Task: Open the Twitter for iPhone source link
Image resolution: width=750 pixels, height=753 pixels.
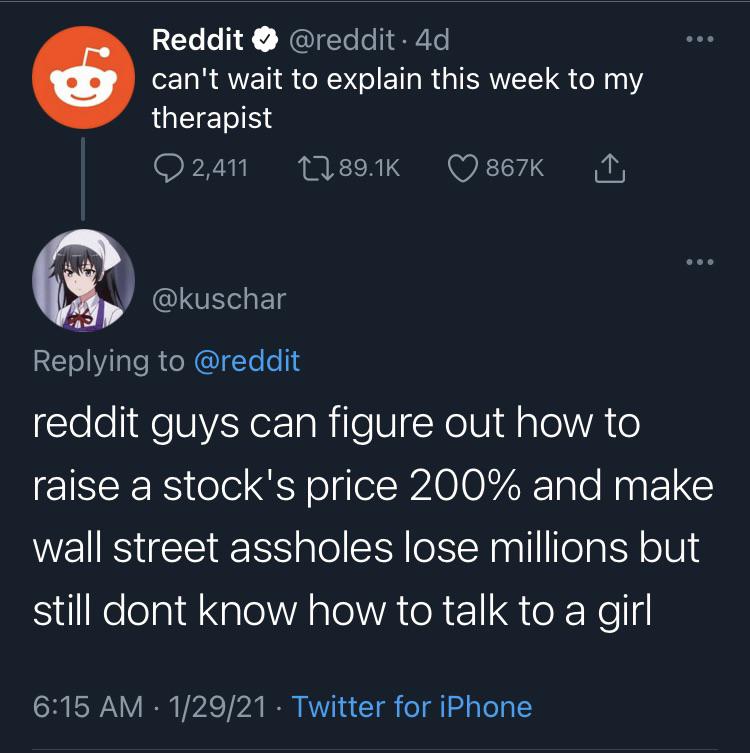Action: pyautogui.click(x=412, y=707)
